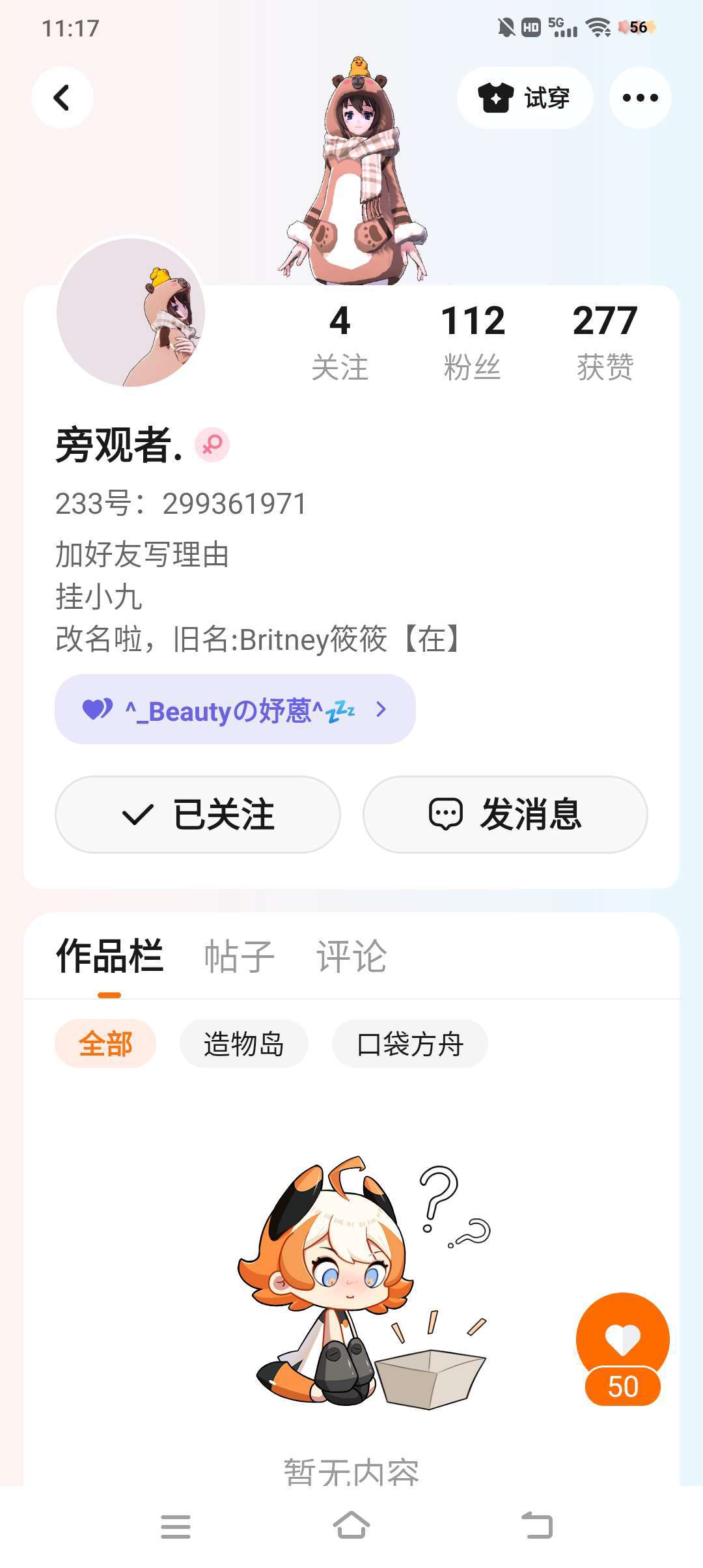This screenshot has width=703, height=1568.
Task: Switch to the 帖子 tab
Action: pyautogui.click(x=240, y=956)
